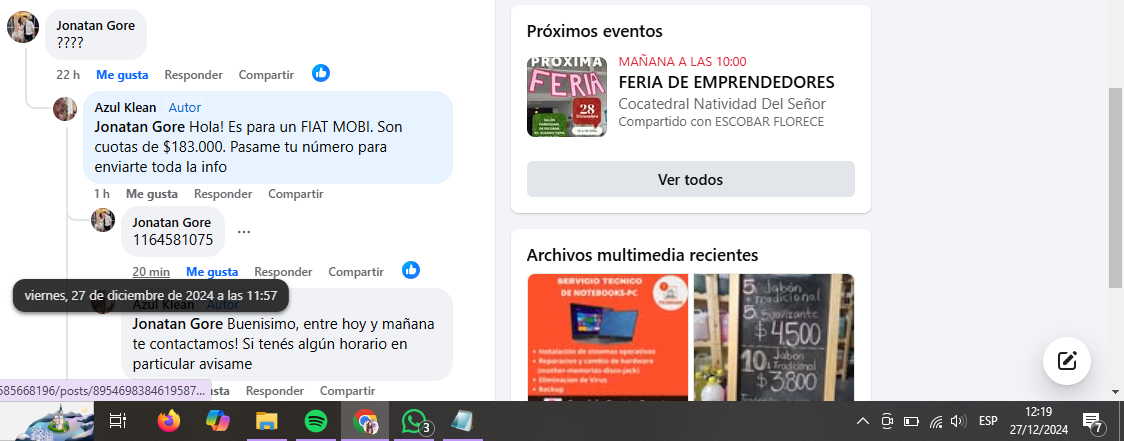Open the 20 min timestamp link

(x=151, y=271)
